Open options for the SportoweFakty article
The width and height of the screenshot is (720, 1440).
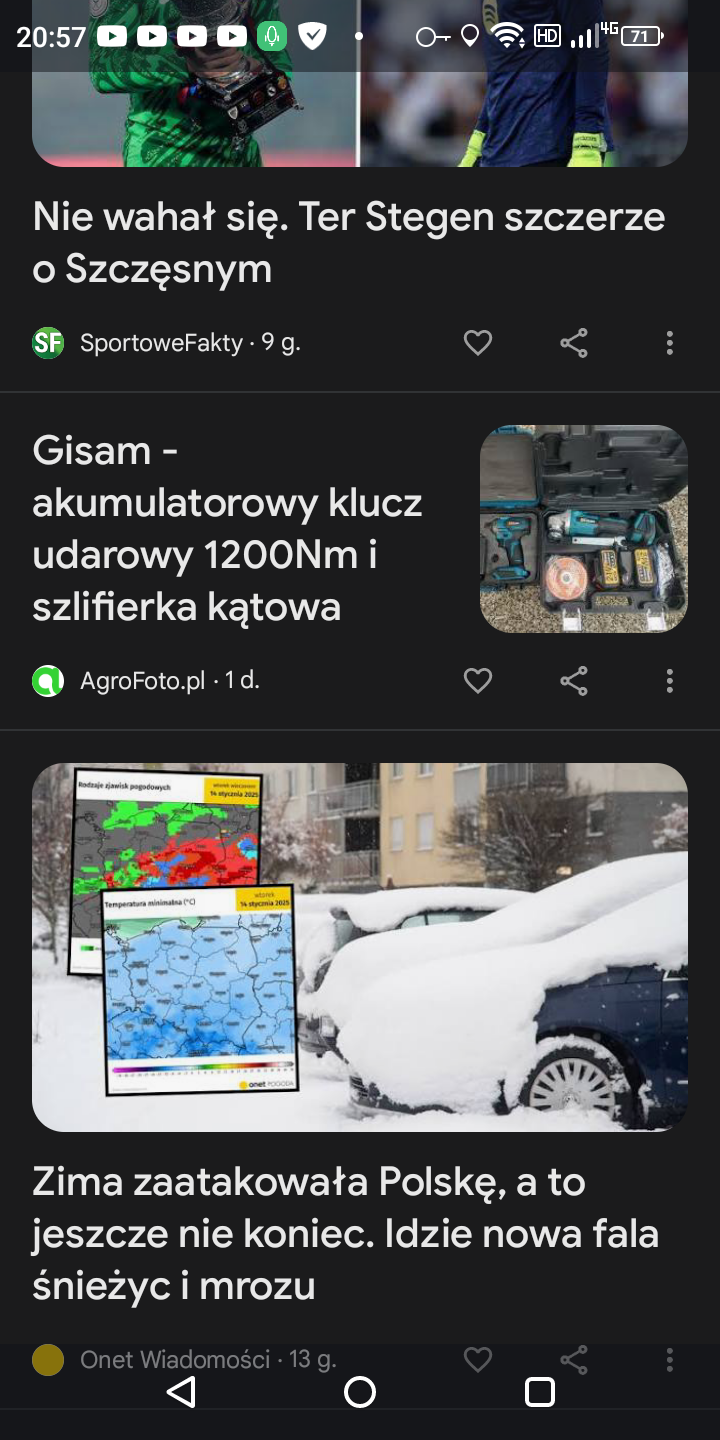(x=669, y=343)
